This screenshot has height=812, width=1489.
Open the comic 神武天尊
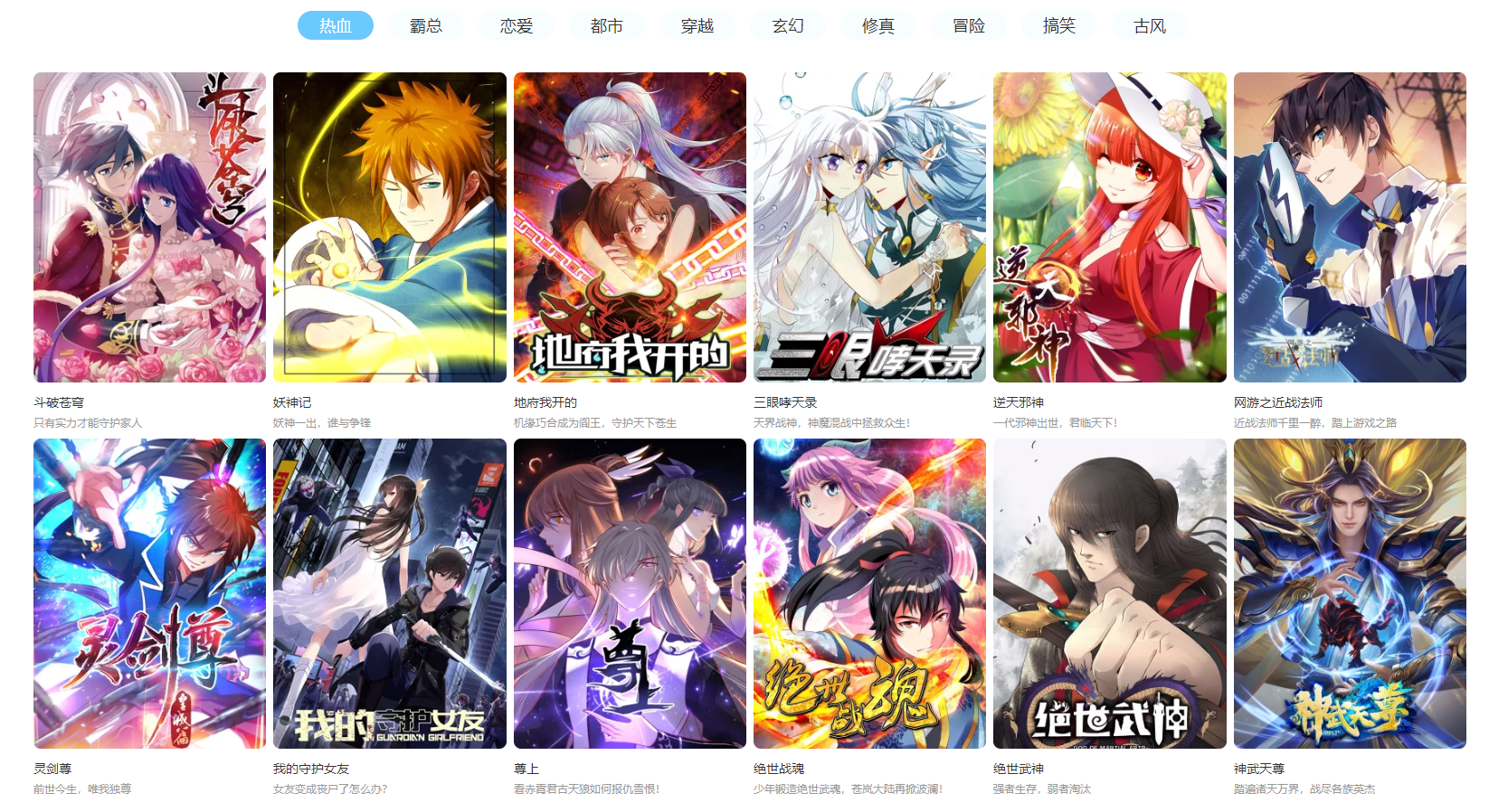(x=1350, y=593)
